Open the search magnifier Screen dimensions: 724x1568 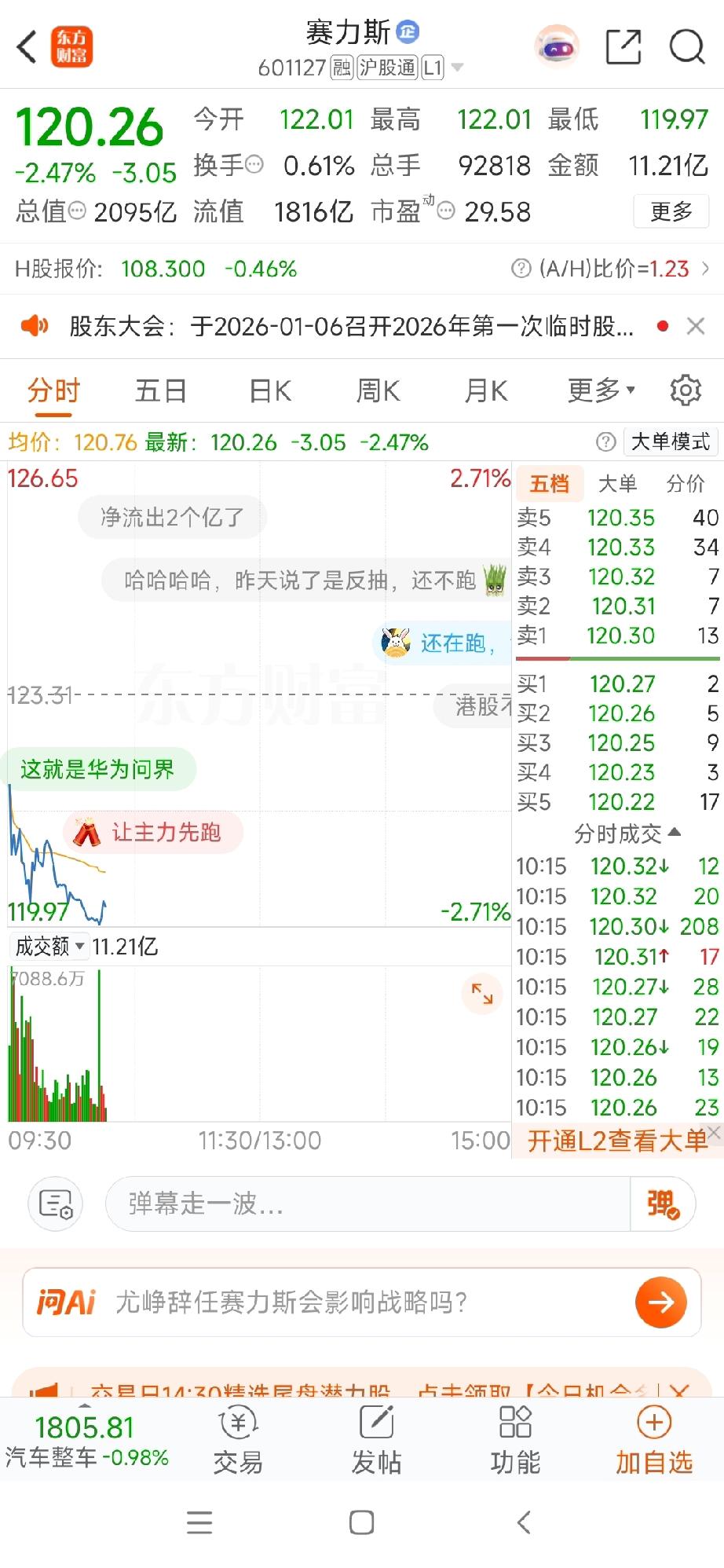[688, 47]
